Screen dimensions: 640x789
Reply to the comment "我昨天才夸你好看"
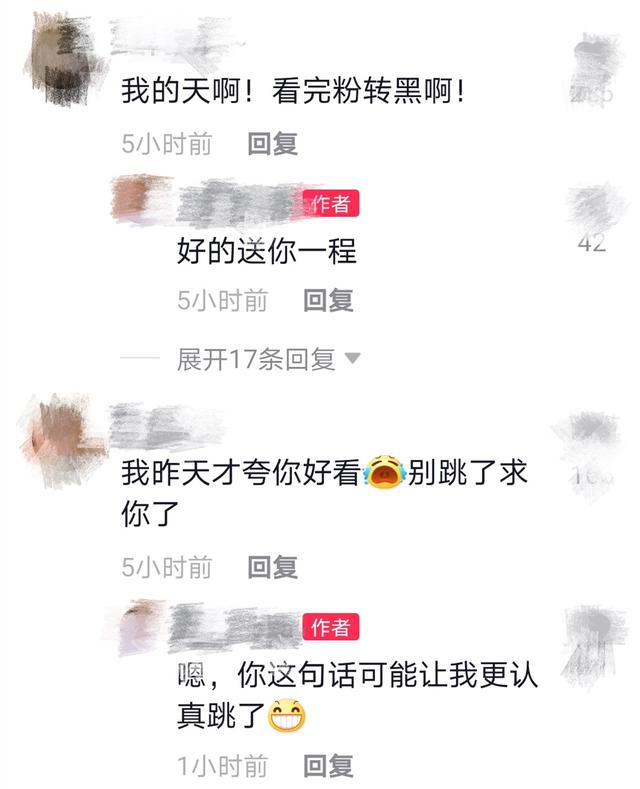(273, 568)
